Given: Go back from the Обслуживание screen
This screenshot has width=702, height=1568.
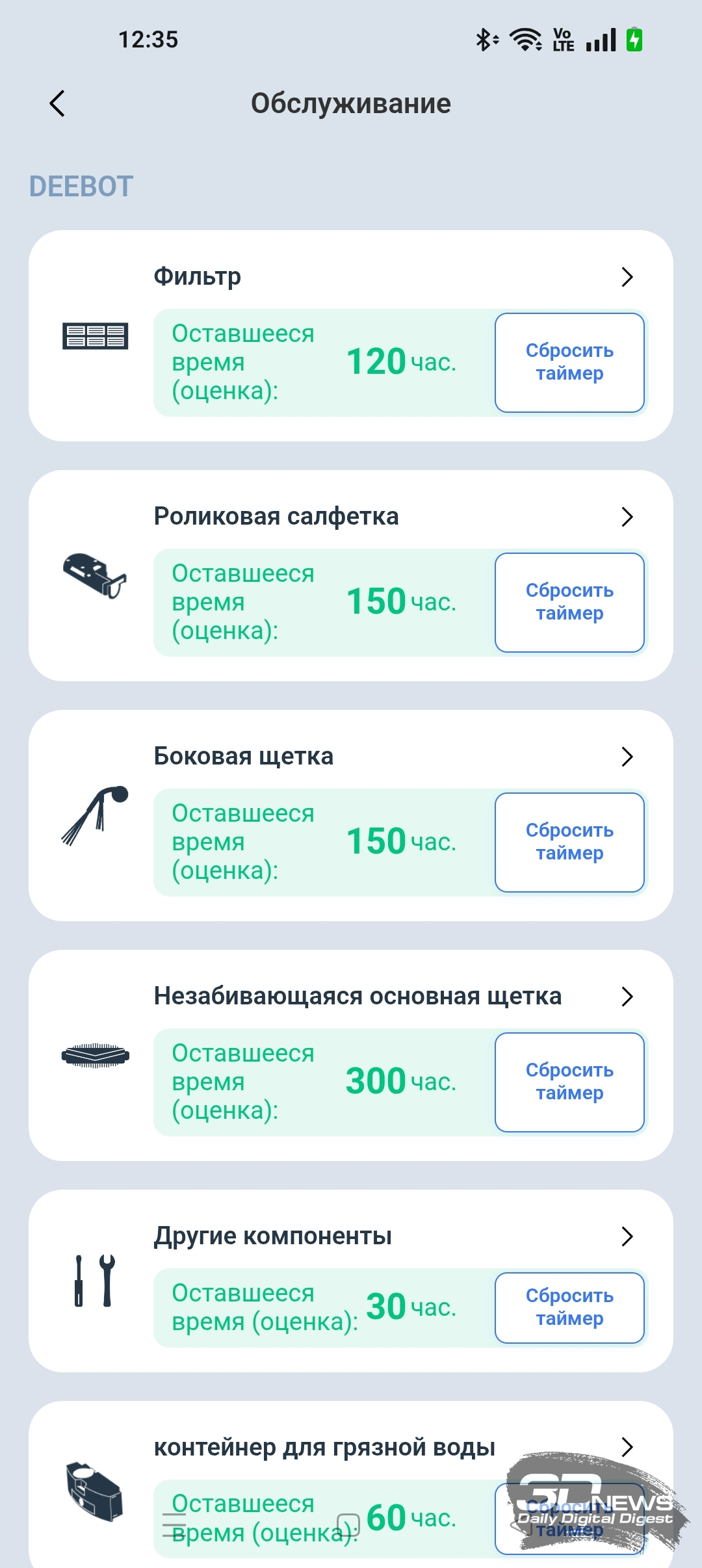Looking at the screenshot, I should 57,103.
